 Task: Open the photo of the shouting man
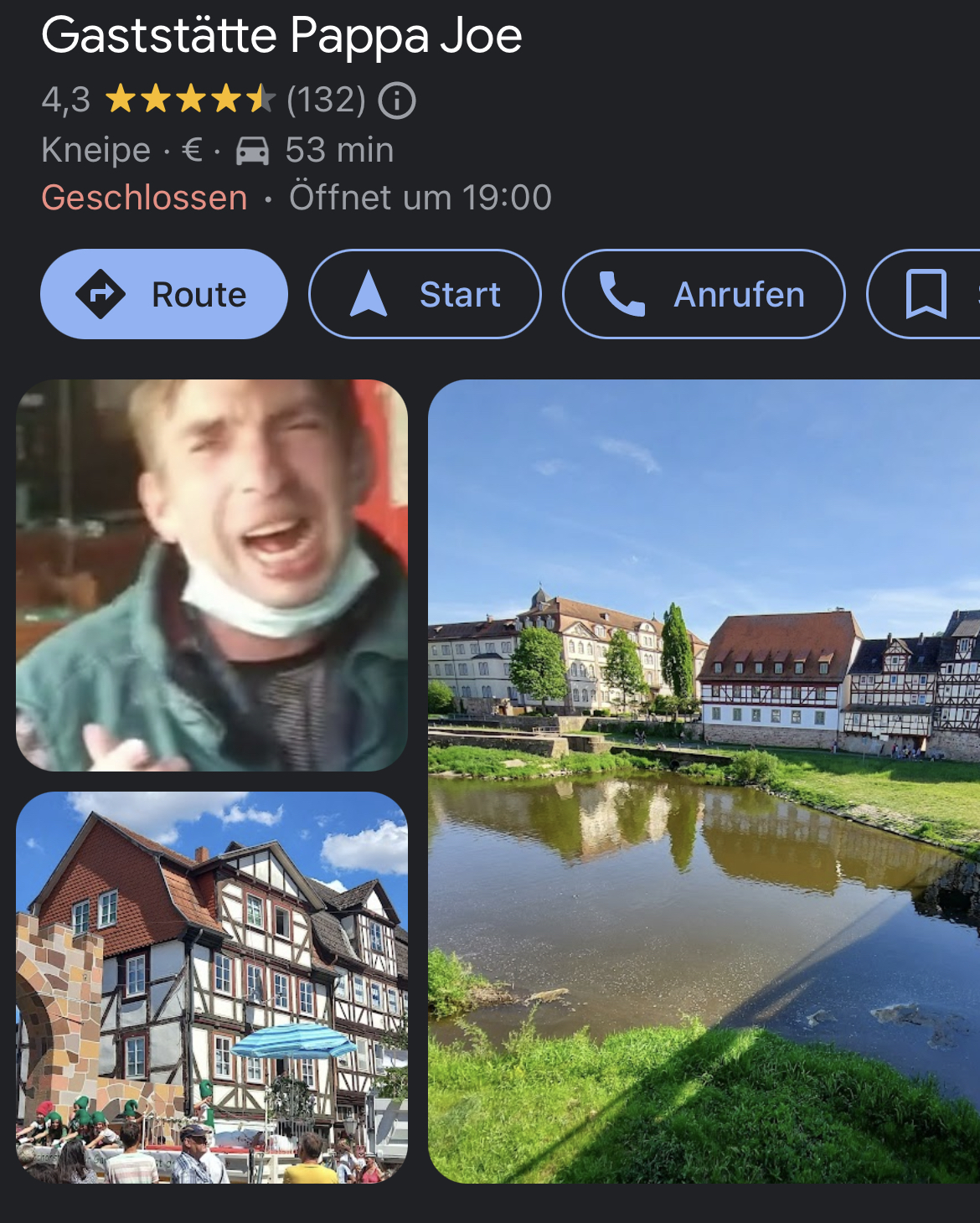(x=212, y=575)
